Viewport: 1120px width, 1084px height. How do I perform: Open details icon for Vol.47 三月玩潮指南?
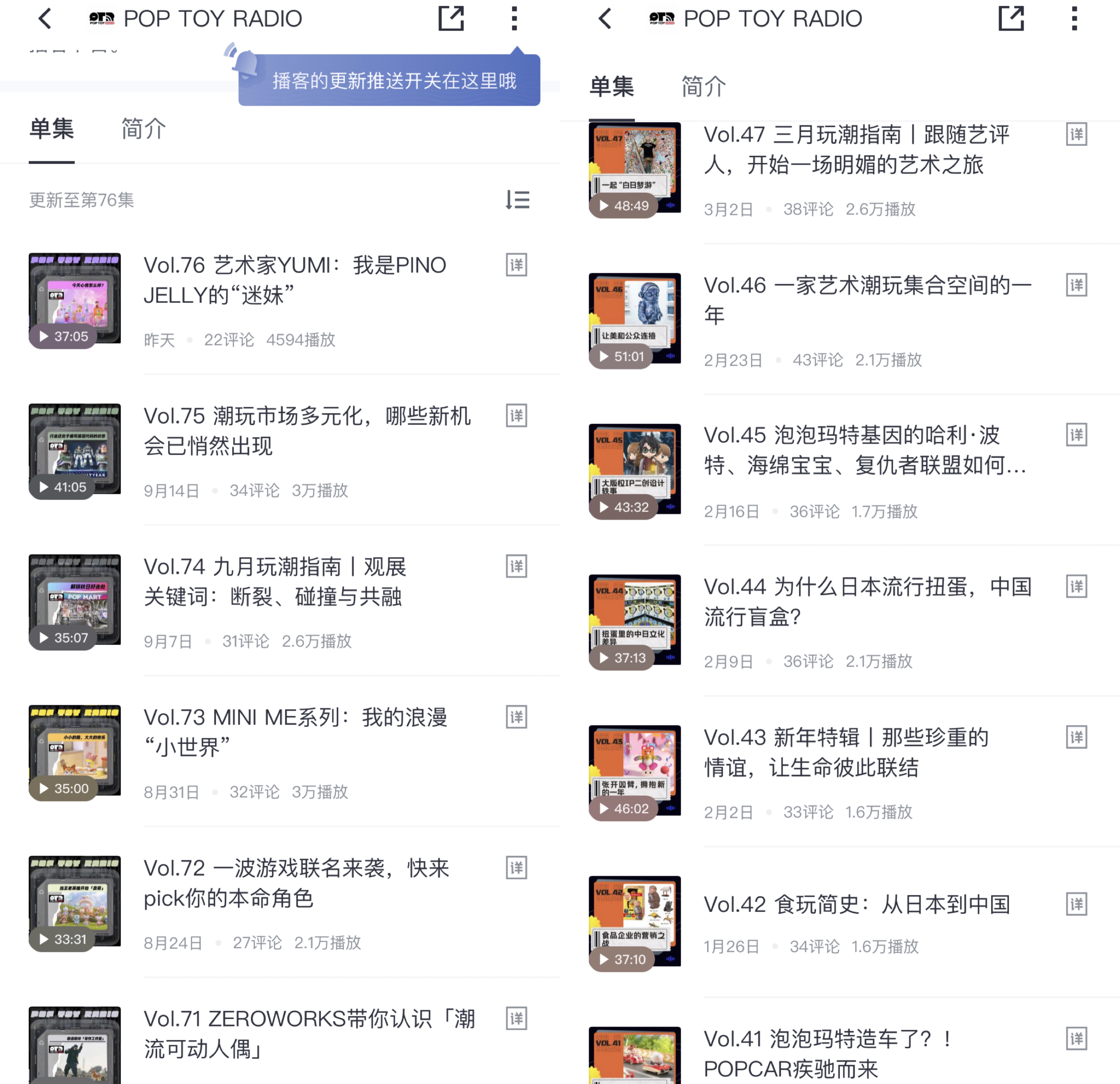pos(1077,135)
